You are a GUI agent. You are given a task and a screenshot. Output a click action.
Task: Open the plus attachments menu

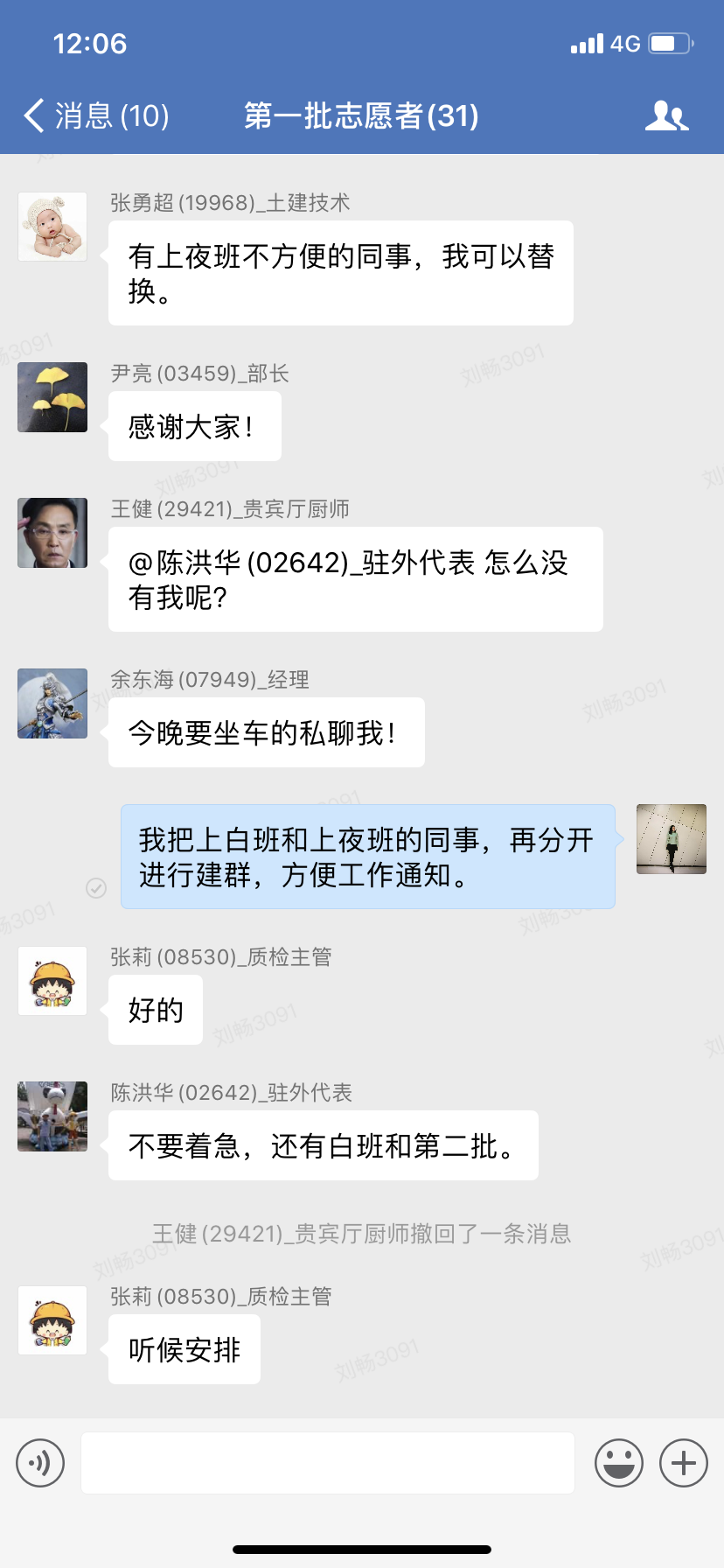click(x=683, y=1462)
